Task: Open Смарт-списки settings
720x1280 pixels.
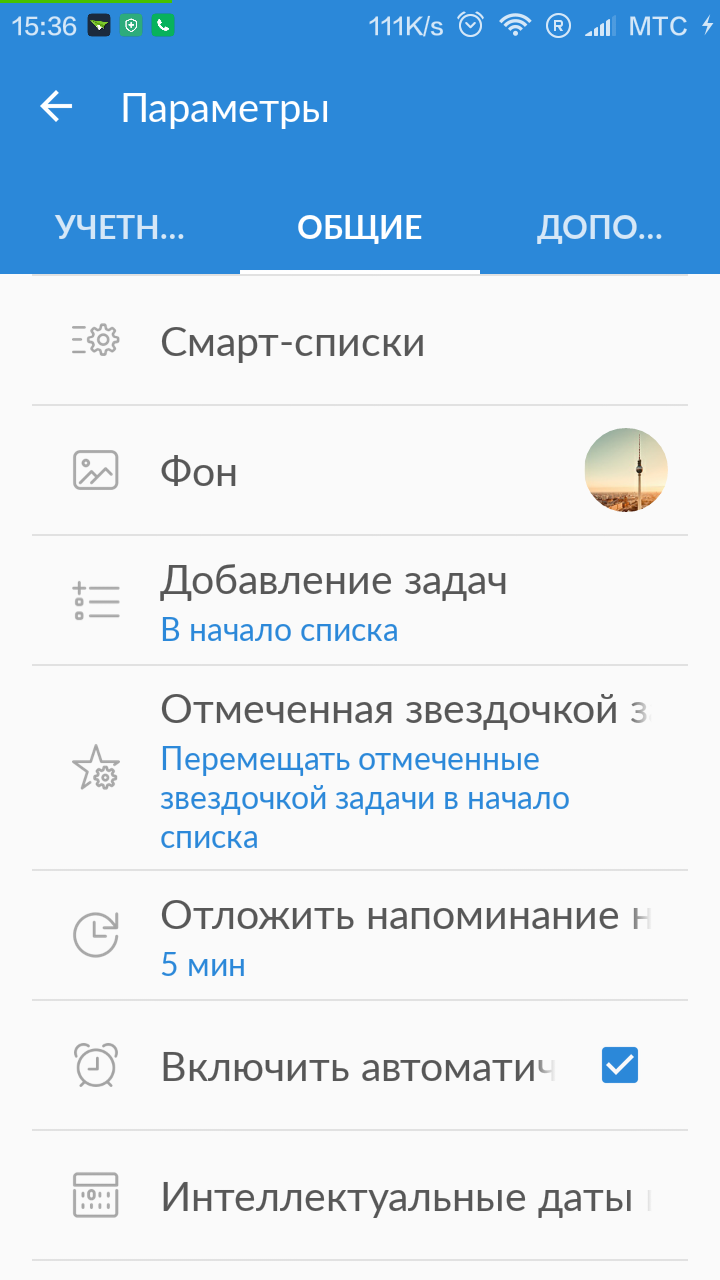Action: click(360, 342)
